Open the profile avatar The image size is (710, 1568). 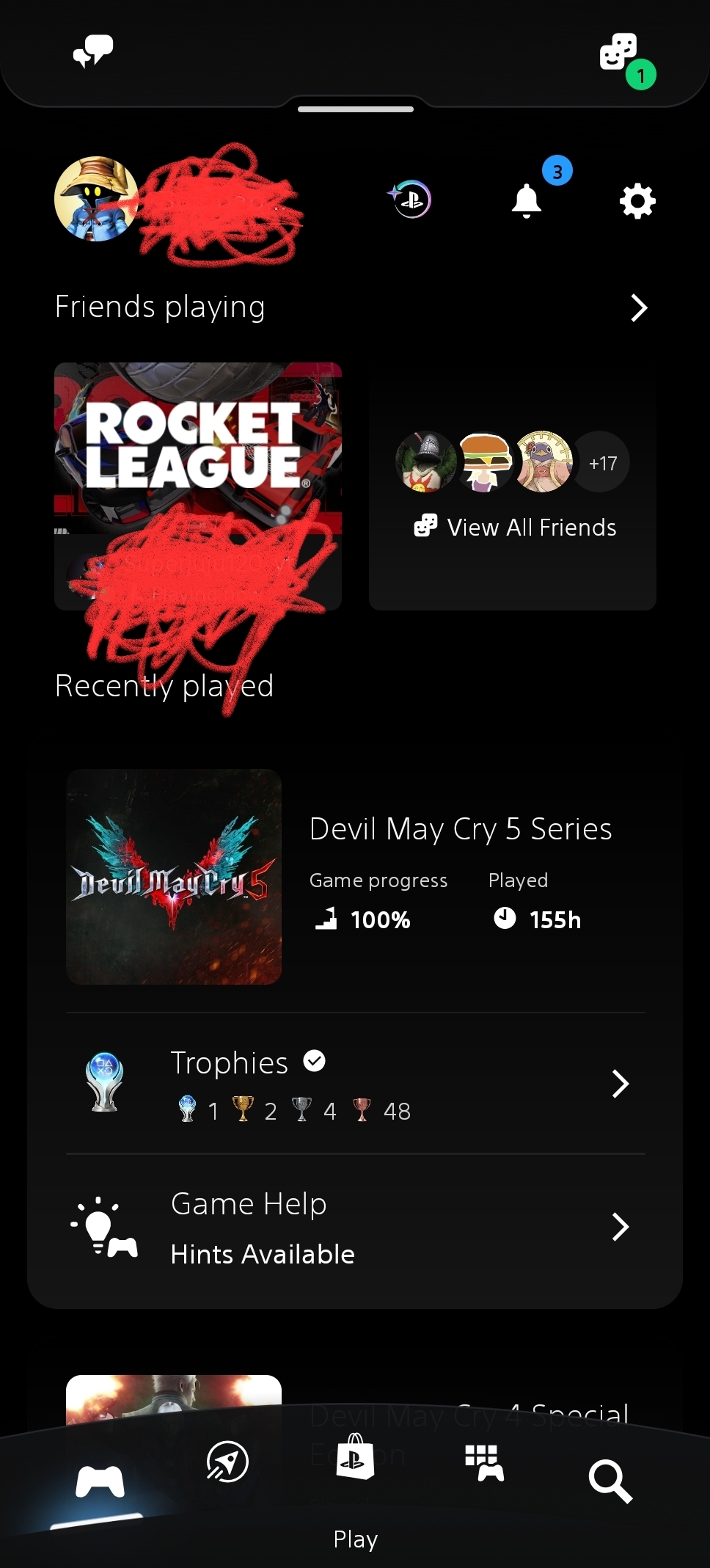[x=96, y=199]
